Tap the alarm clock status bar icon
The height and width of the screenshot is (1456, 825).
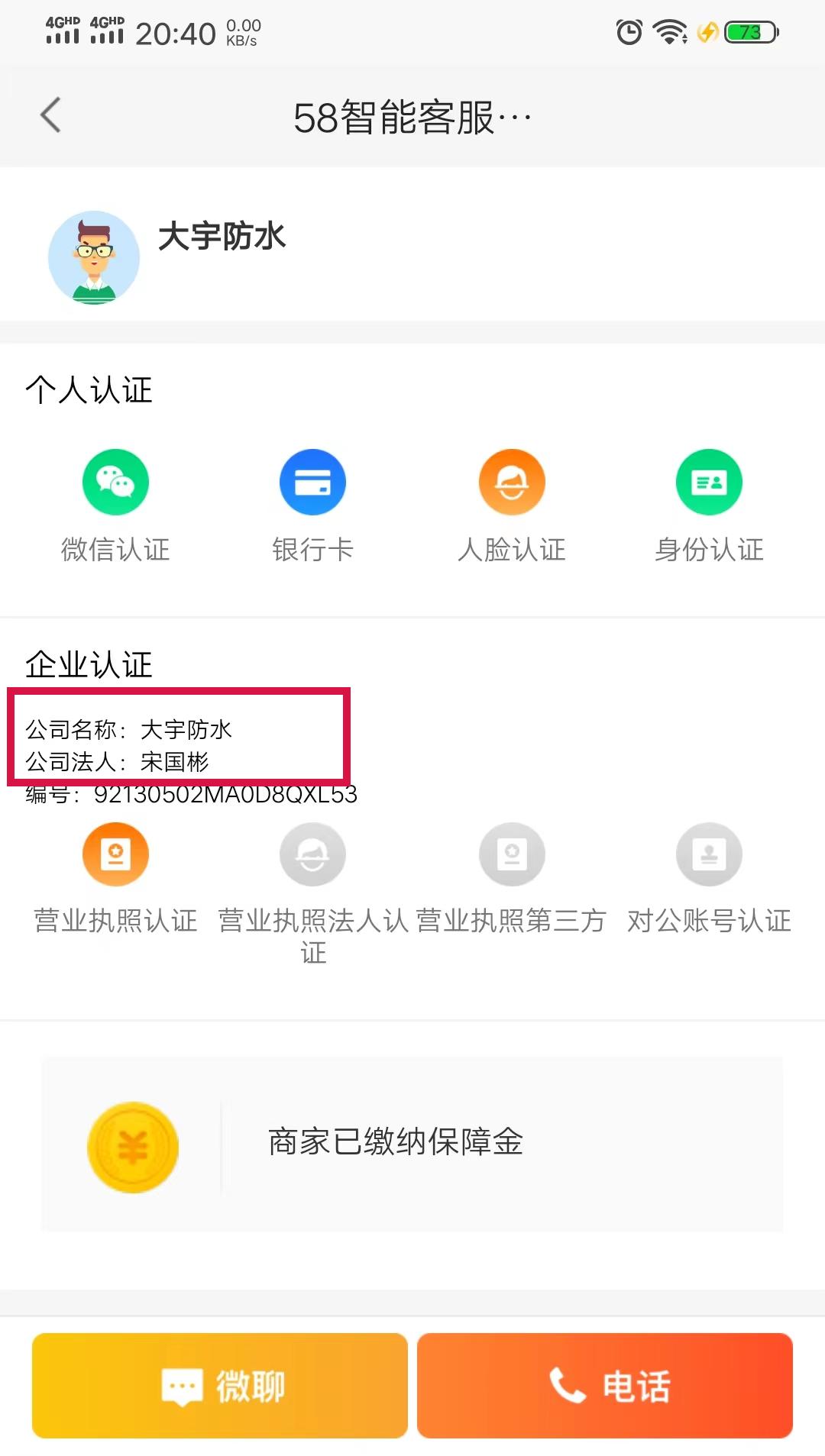tap(628, 31)
